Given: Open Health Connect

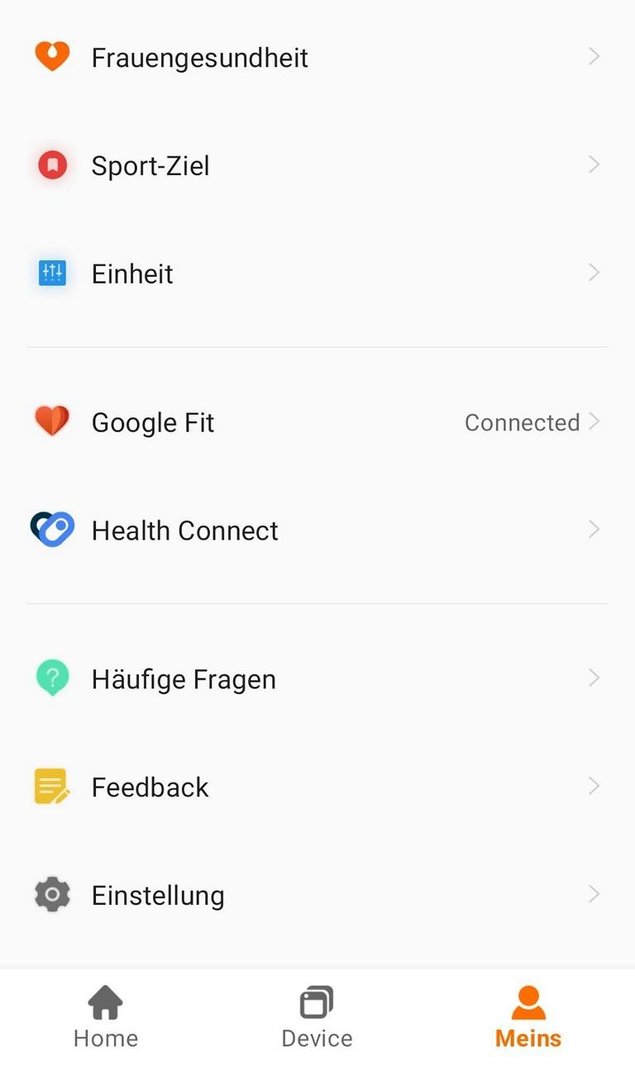Looking at the screenshot, I should (x=318, y=530).
